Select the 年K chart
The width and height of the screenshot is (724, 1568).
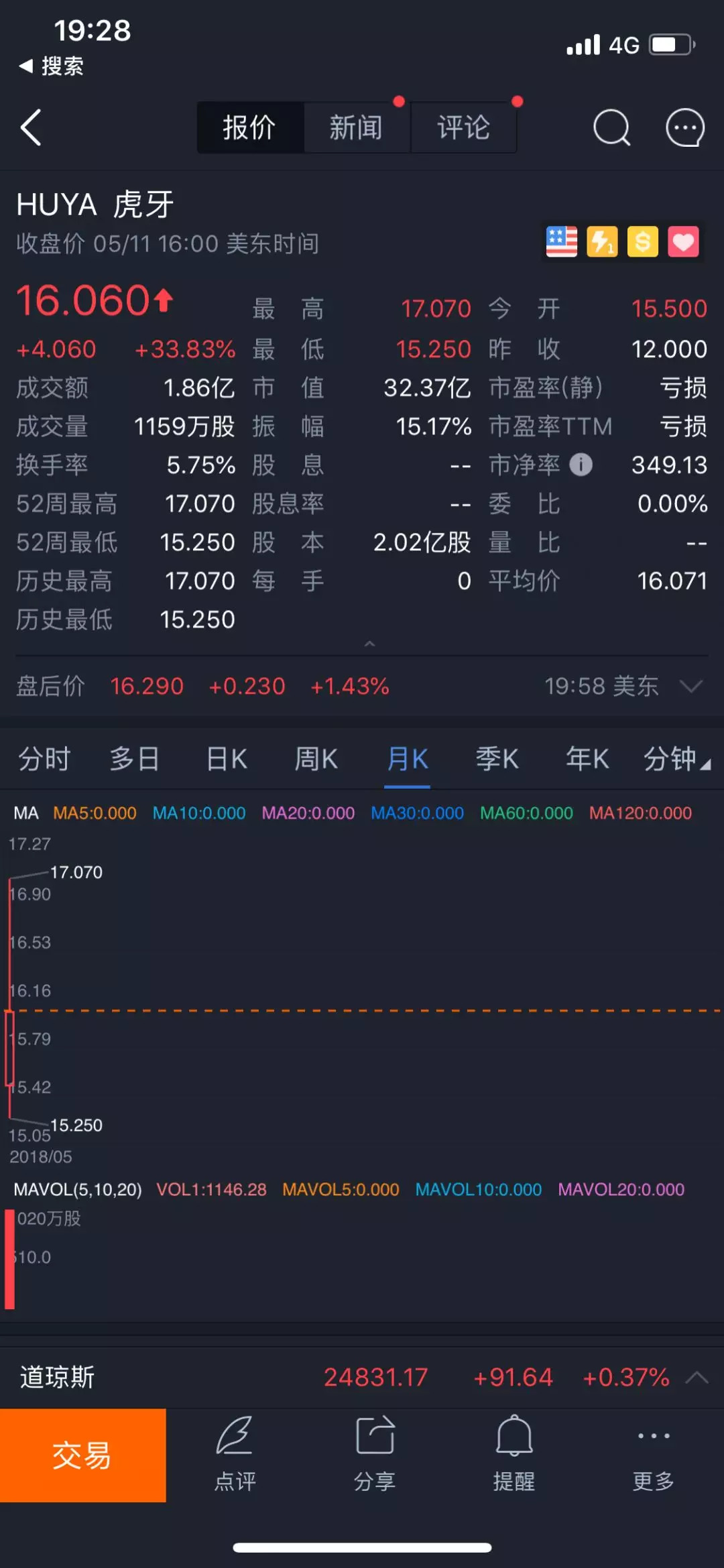pos(587,759)
